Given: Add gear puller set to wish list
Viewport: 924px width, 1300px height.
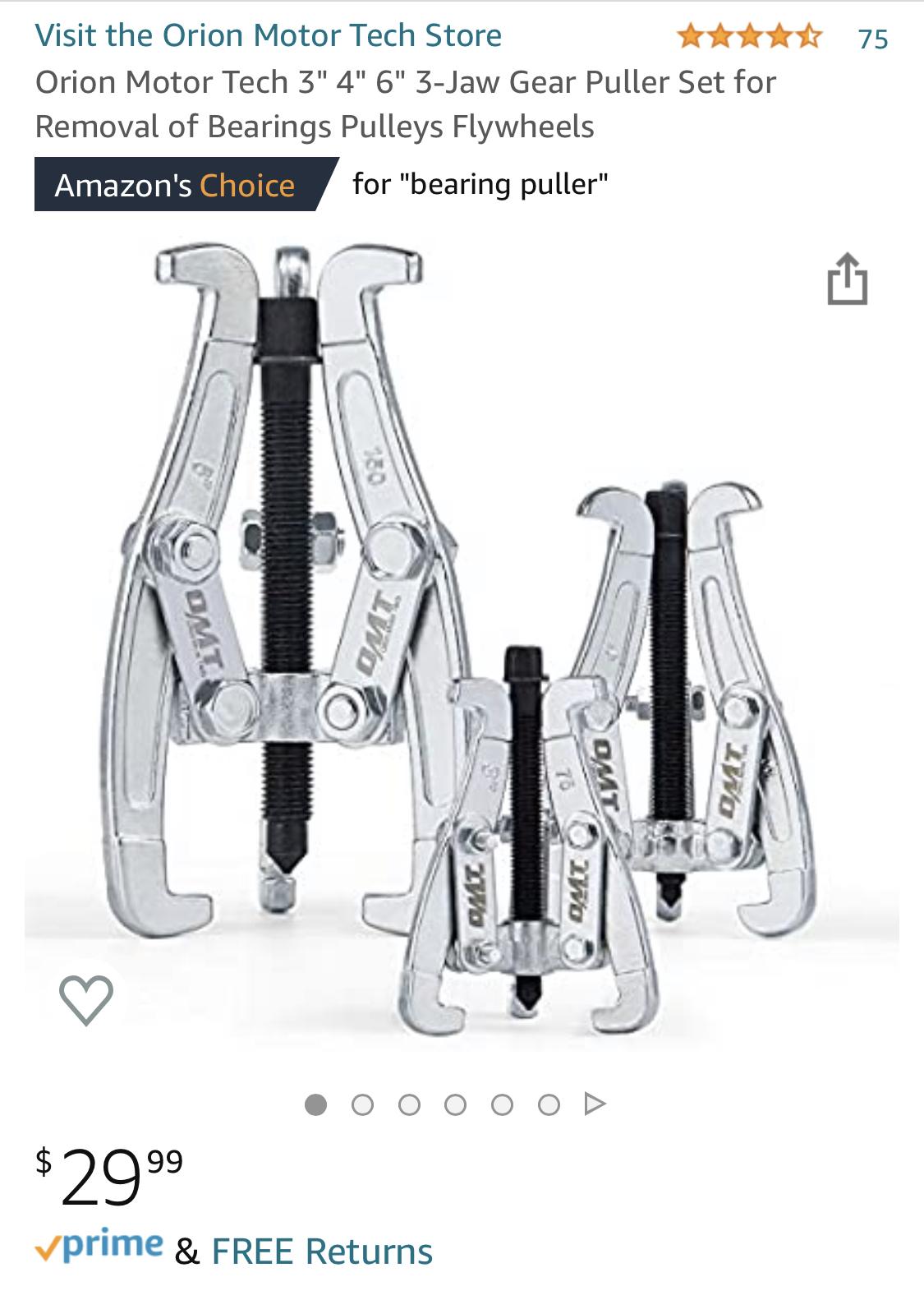Looking at the screenshot, I should coord(86,999).
